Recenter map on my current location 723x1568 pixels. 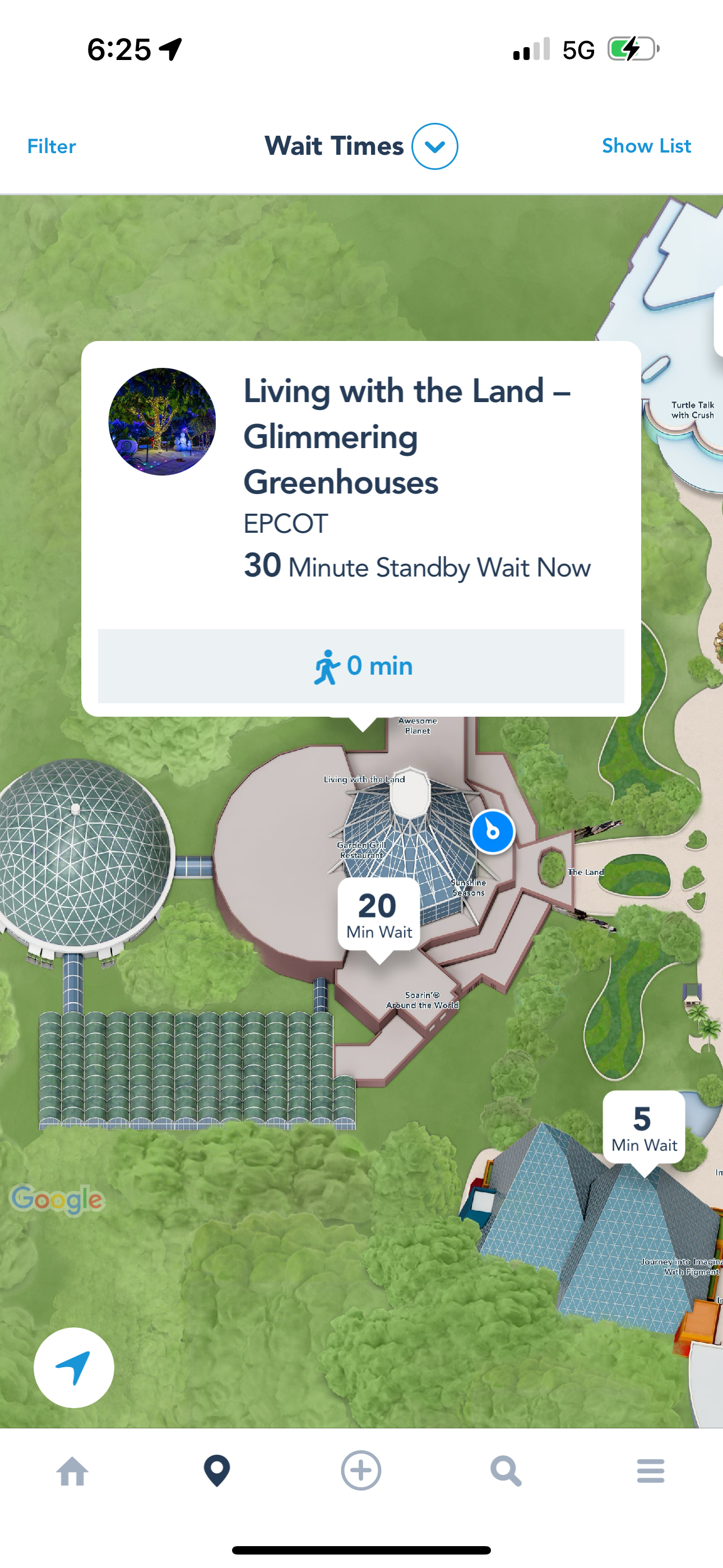[x=73, y=1367]
